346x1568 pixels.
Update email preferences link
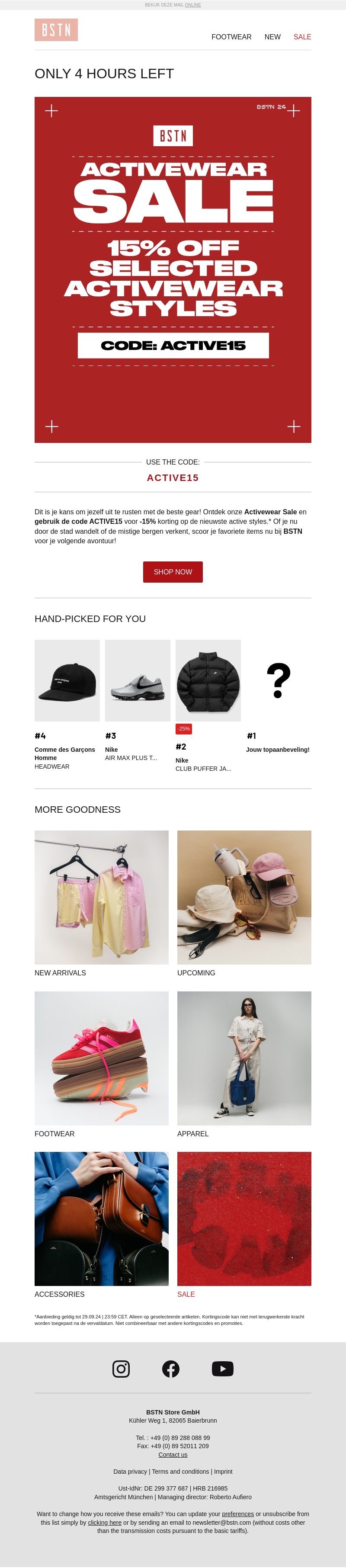pyautogui.click(x=237, y=1514)
